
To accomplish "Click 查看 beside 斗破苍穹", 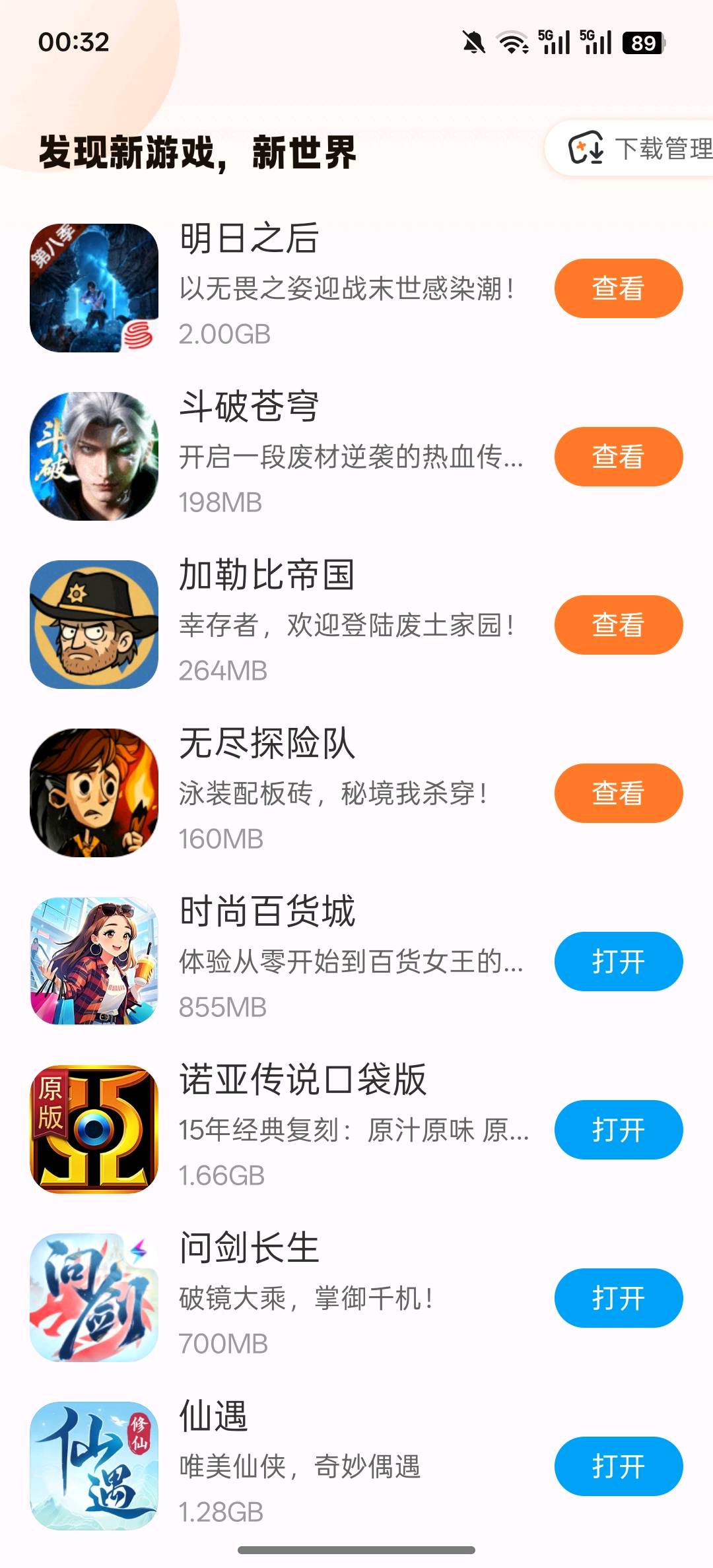I will [x=618, y=457].
